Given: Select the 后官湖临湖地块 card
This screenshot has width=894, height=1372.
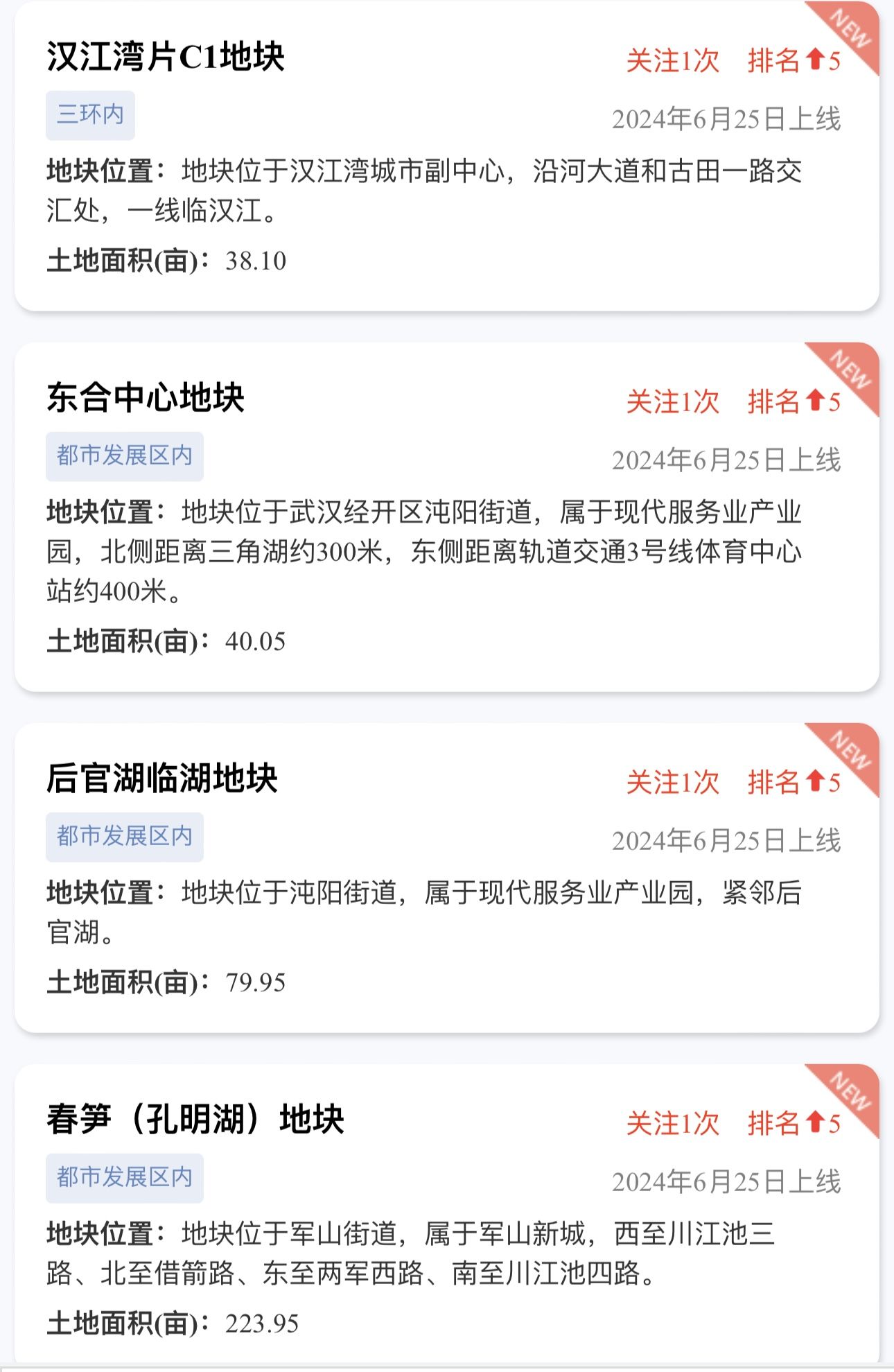Looking at the screenshot, I should point(162,778).
